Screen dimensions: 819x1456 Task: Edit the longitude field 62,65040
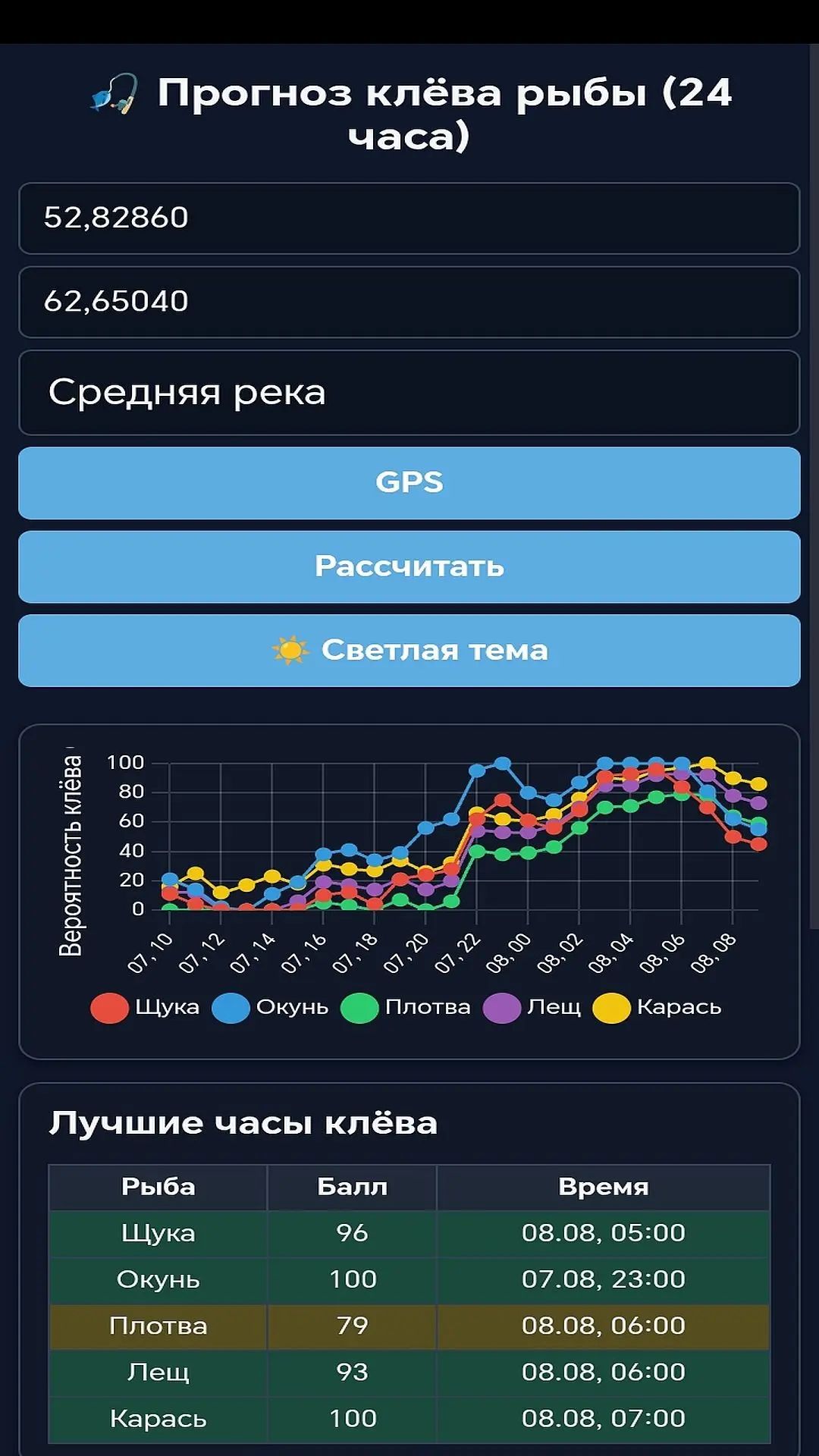click(409, 302)
